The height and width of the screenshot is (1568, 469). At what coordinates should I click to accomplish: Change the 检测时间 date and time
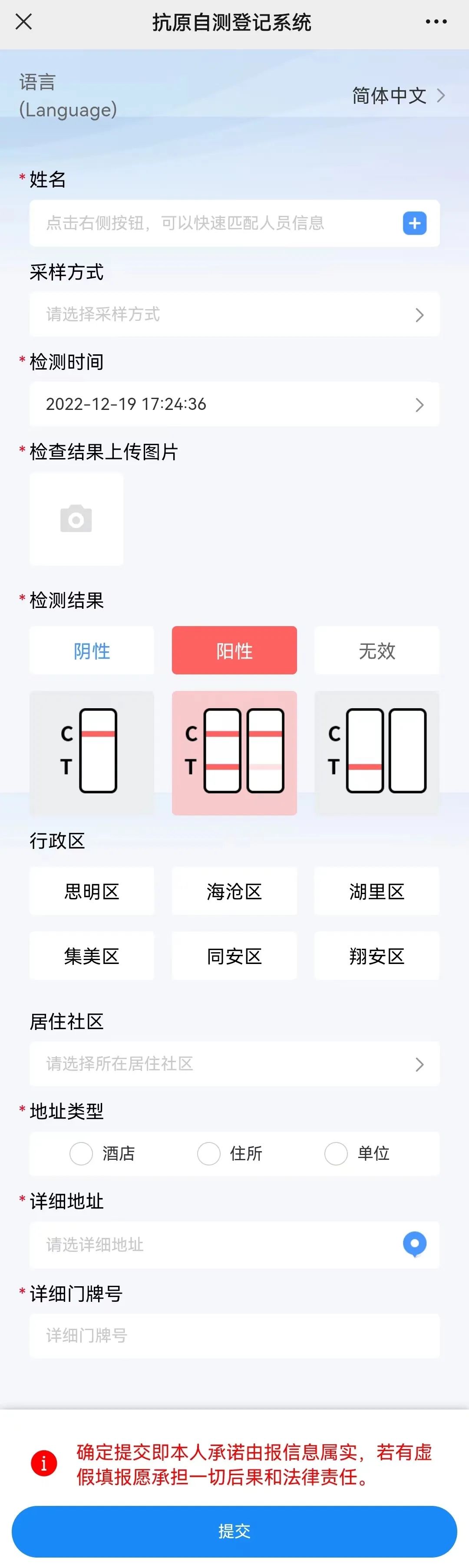tap(234, 404)
